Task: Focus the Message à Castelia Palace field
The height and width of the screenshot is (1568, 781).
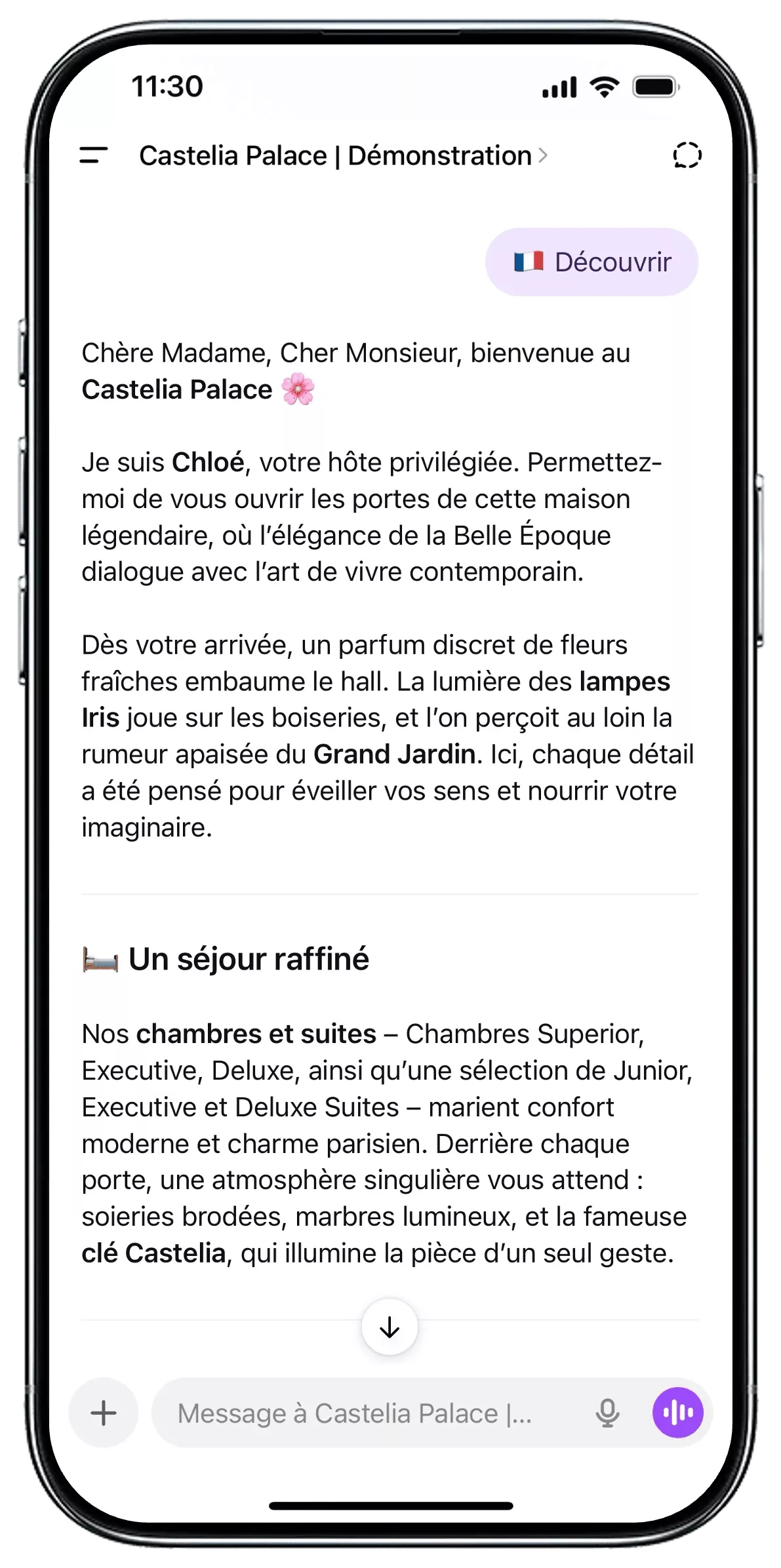Action: [x=367, y=1413]
